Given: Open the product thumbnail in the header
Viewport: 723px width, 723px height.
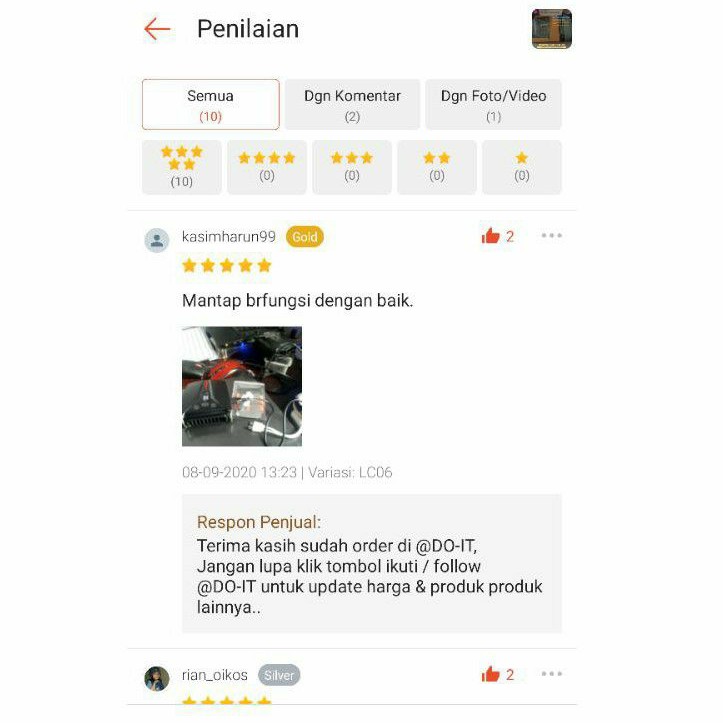Looking at the screenshot, I should (551, 29).
